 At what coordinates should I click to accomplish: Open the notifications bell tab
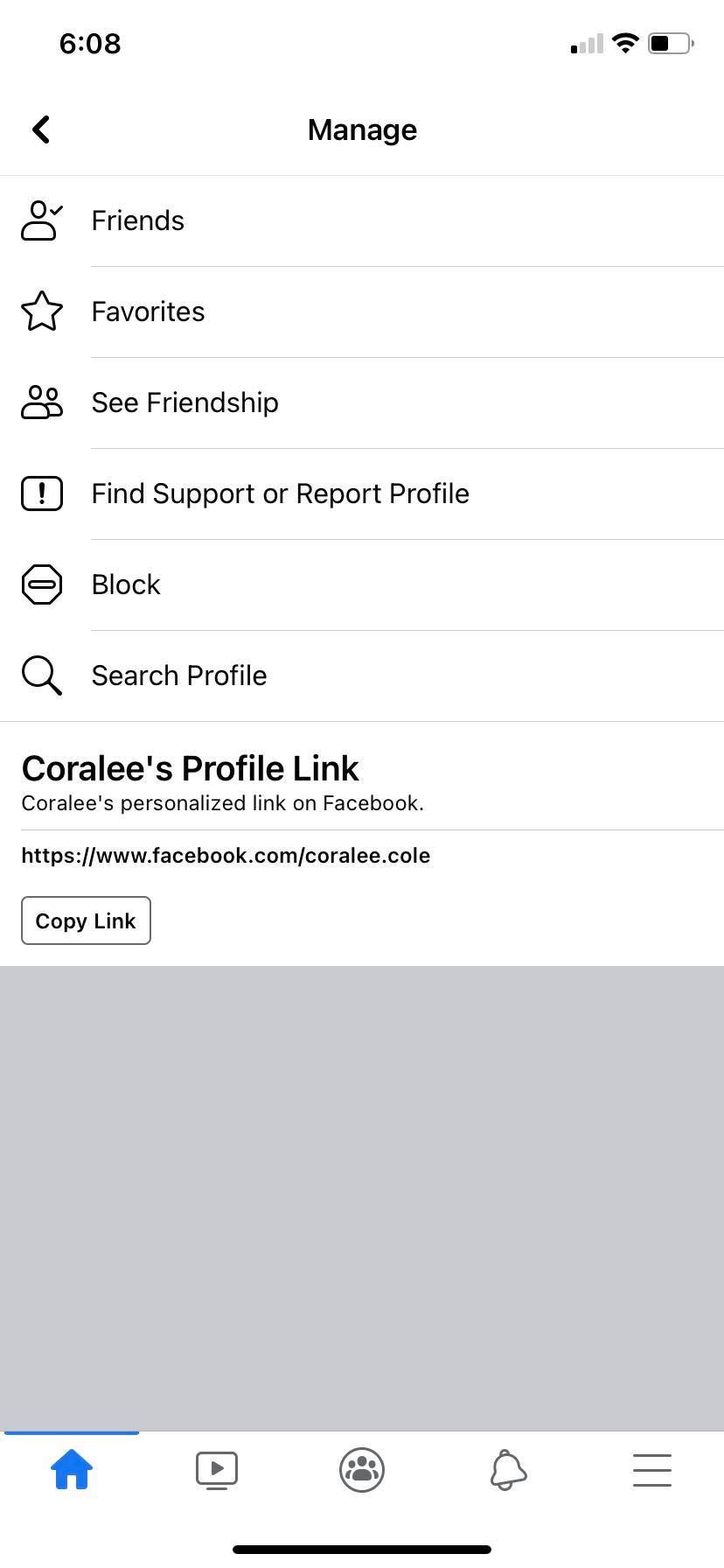507,1469
